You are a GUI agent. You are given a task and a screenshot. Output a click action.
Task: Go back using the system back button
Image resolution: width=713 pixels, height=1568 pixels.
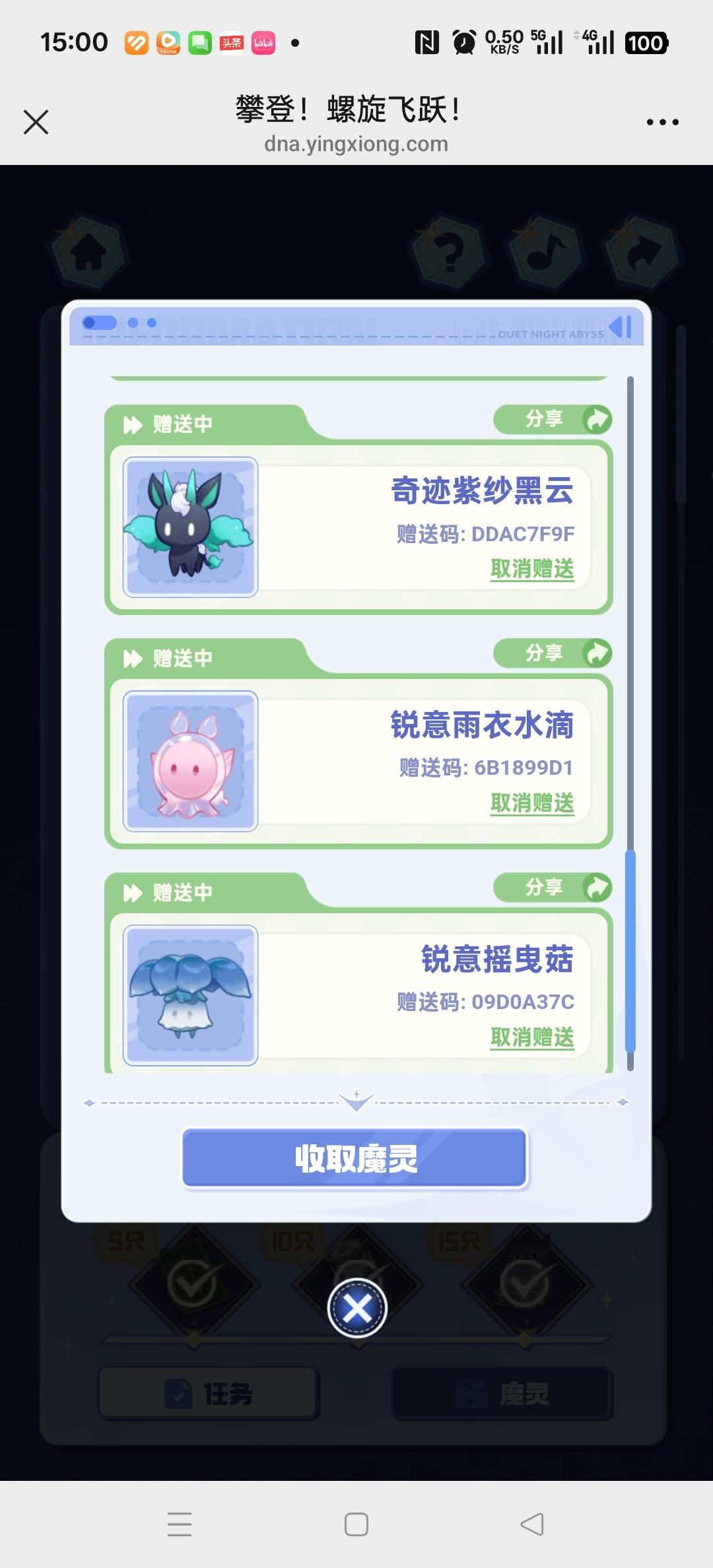532,1524
